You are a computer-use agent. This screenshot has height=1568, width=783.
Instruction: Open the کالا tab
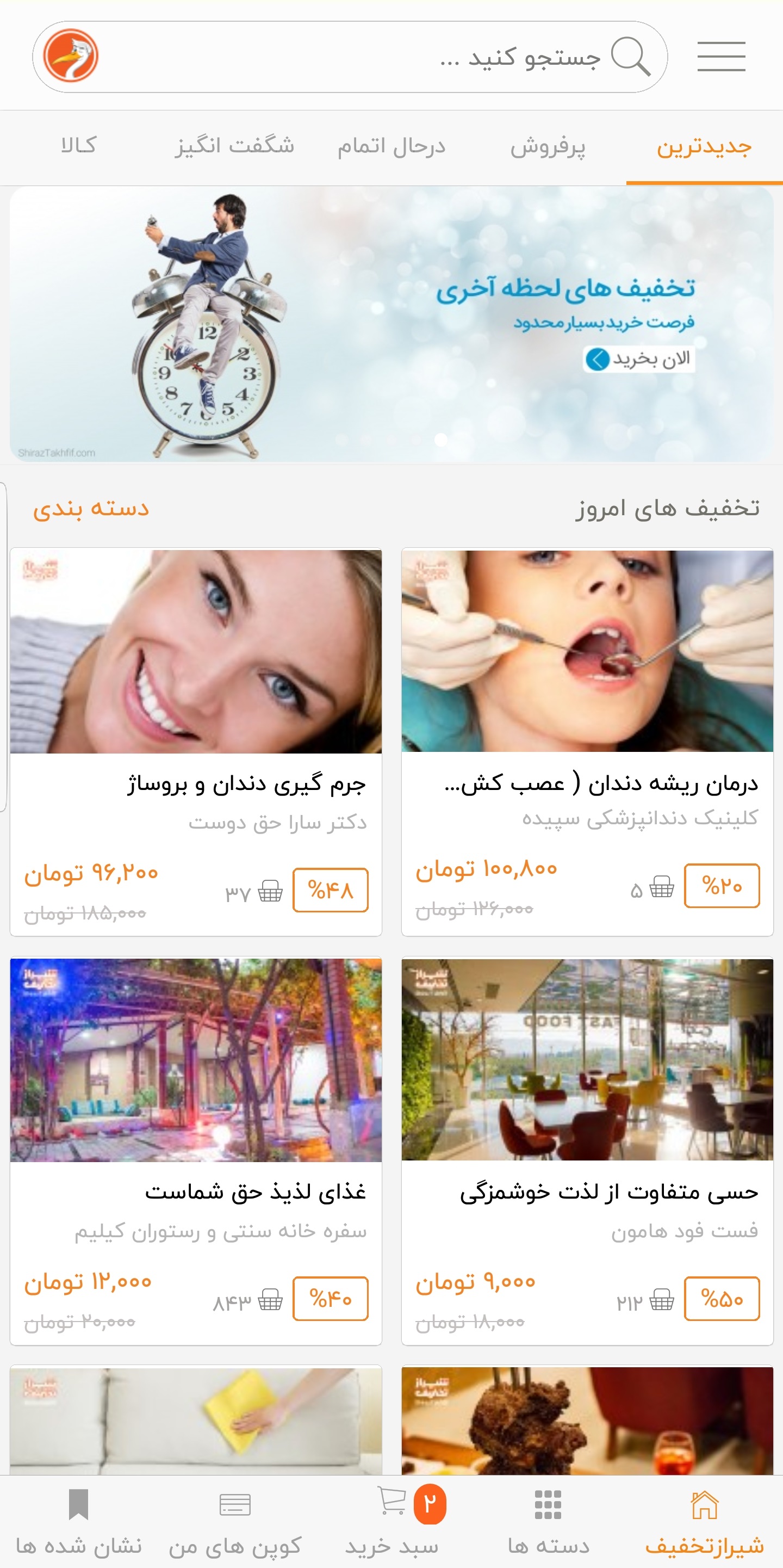pos(78,147)
